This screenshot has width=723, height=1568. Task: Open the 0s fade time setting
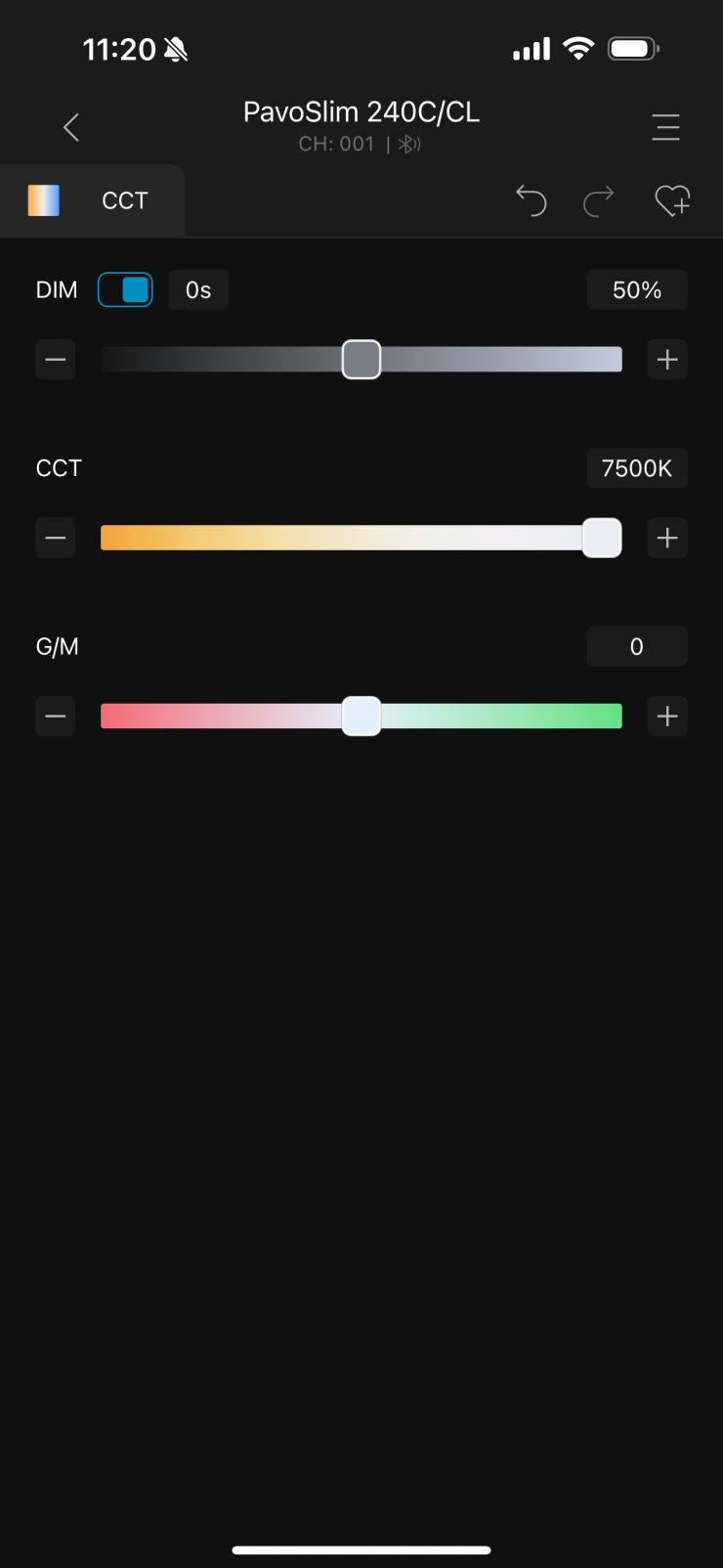tap(198, 290)
